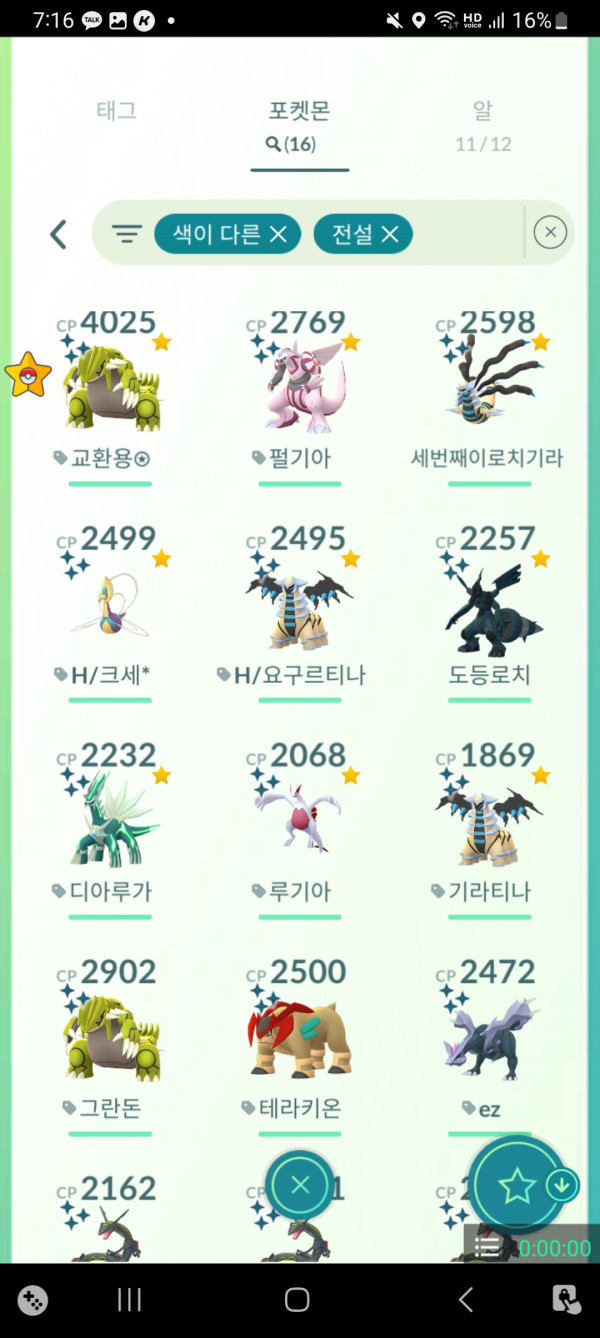Remove the 전설 filter chip
This screenshot has height=1338, width=600.
point(390,235)
